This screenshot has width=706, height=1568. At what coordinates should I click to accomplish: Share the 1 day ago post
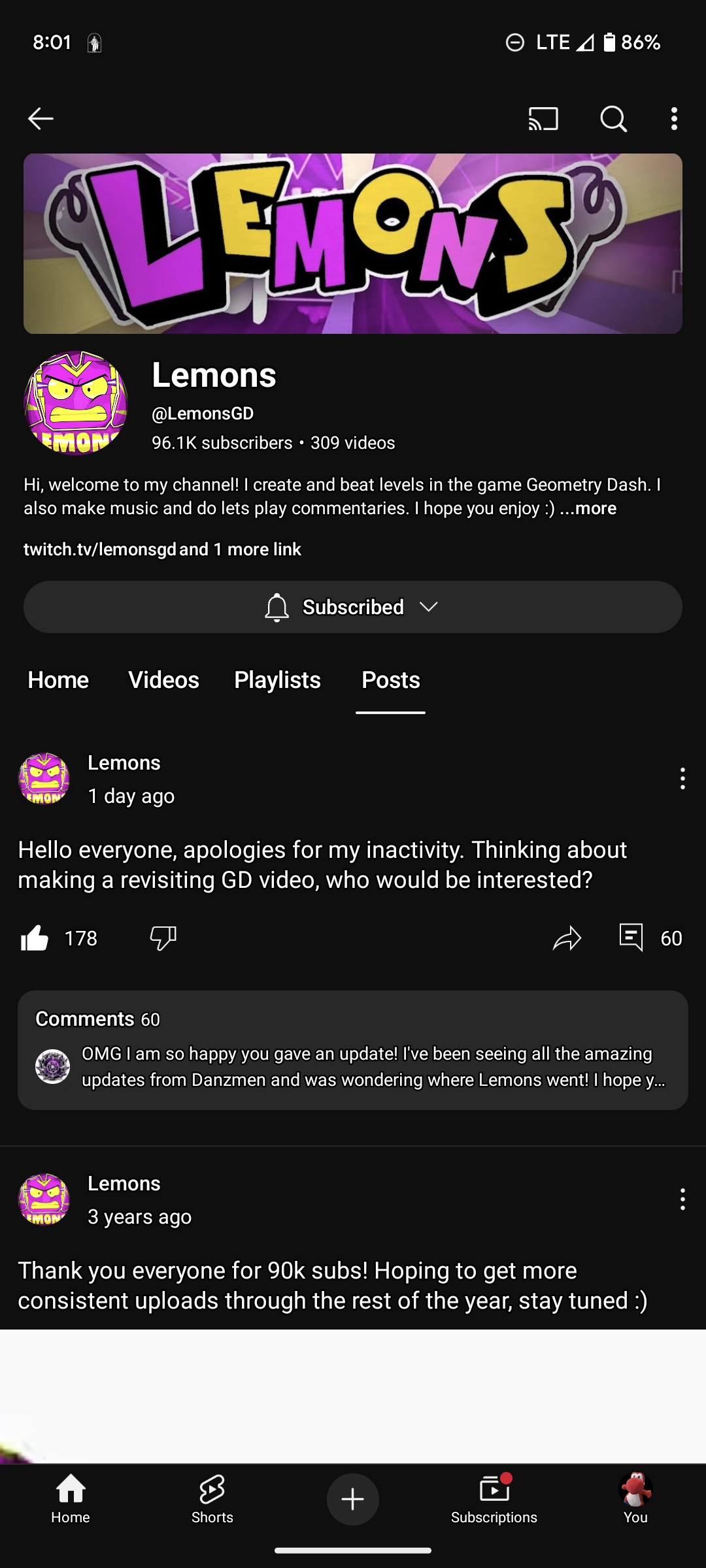567,938
